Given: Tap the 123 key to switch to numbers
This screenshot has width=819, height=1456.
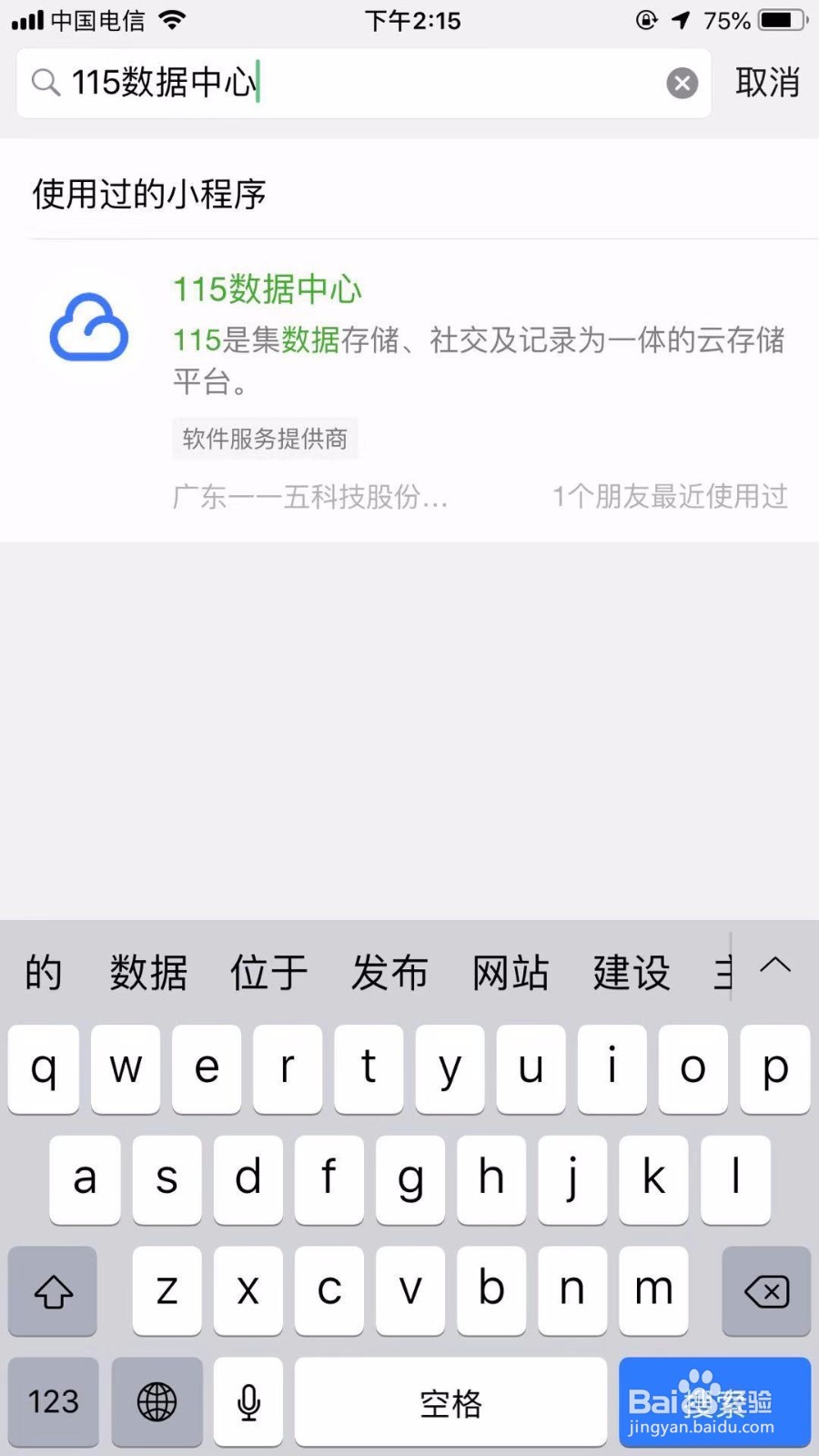Looking at the screenshot, I should coord(52,1402).
